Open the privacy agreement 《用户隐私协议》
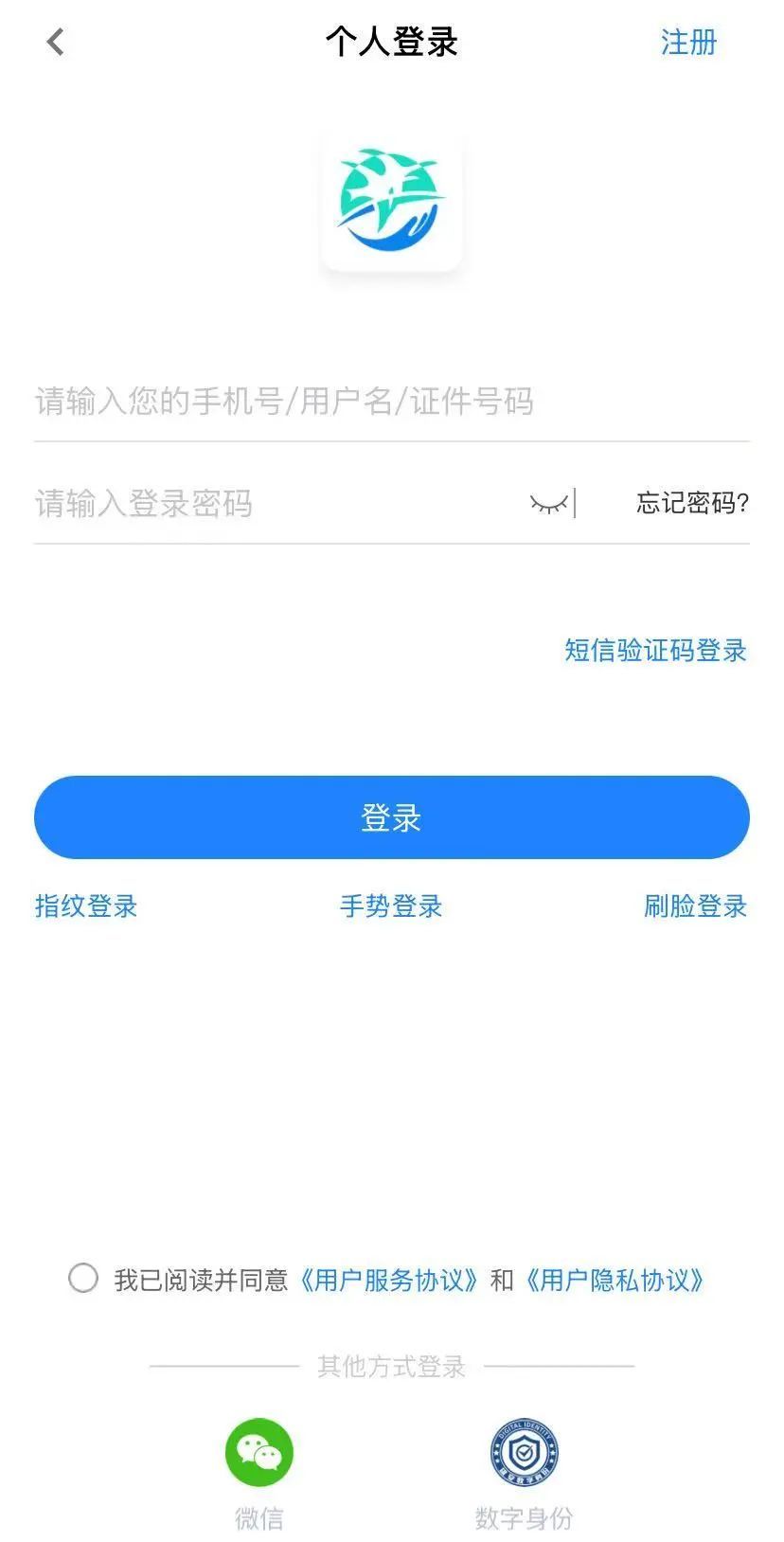This screenshot has height=1542, width=784. [617, 1281]
